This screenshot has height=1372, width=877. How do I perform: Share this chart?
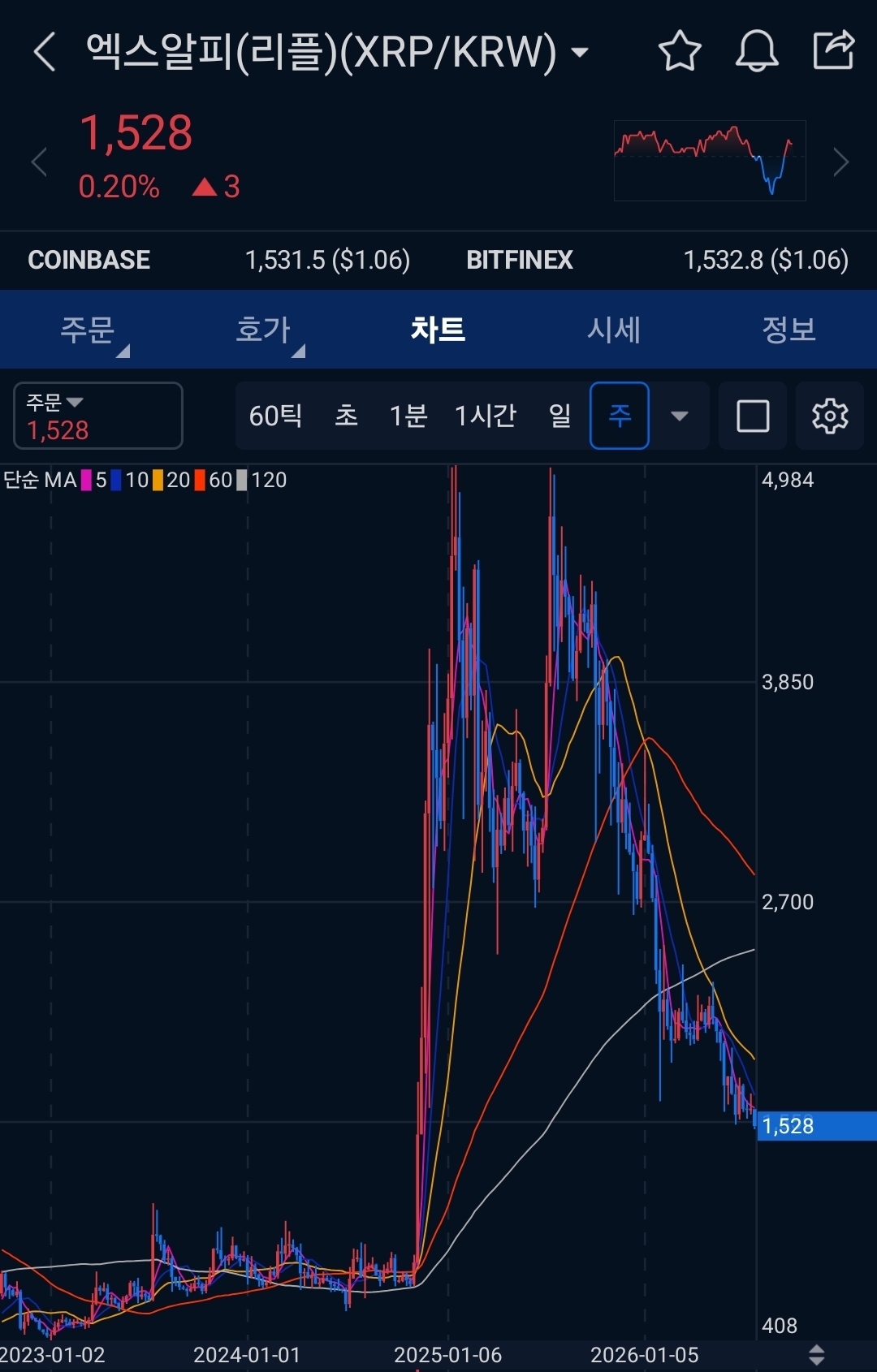834,50
